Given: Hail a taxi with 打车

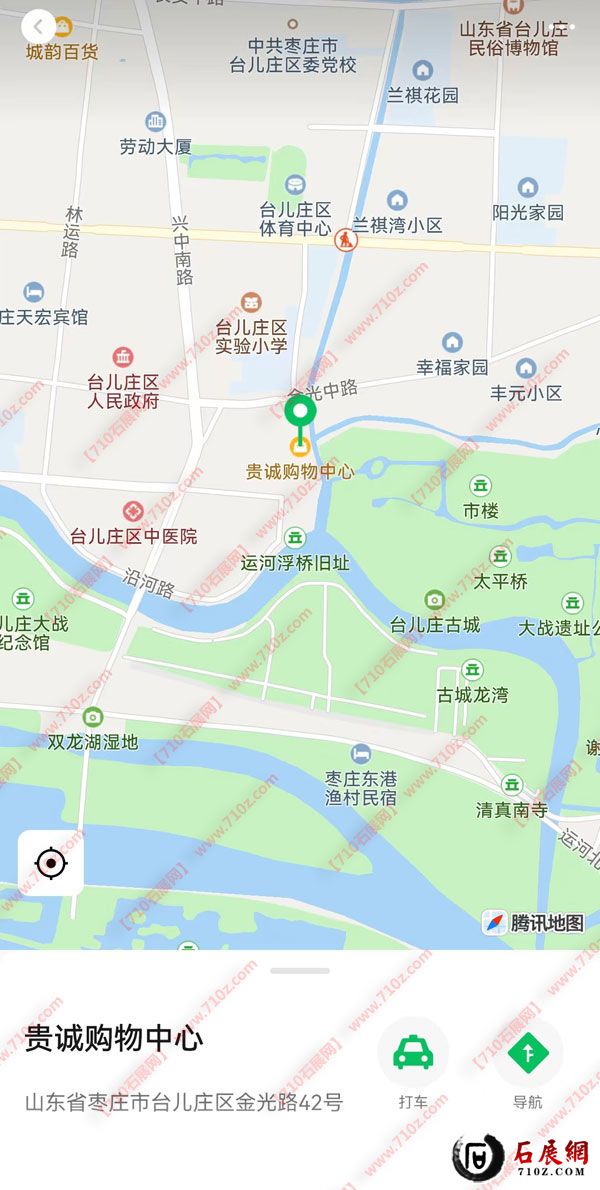Looking at the screenshot, I should tap(412, 1053).
